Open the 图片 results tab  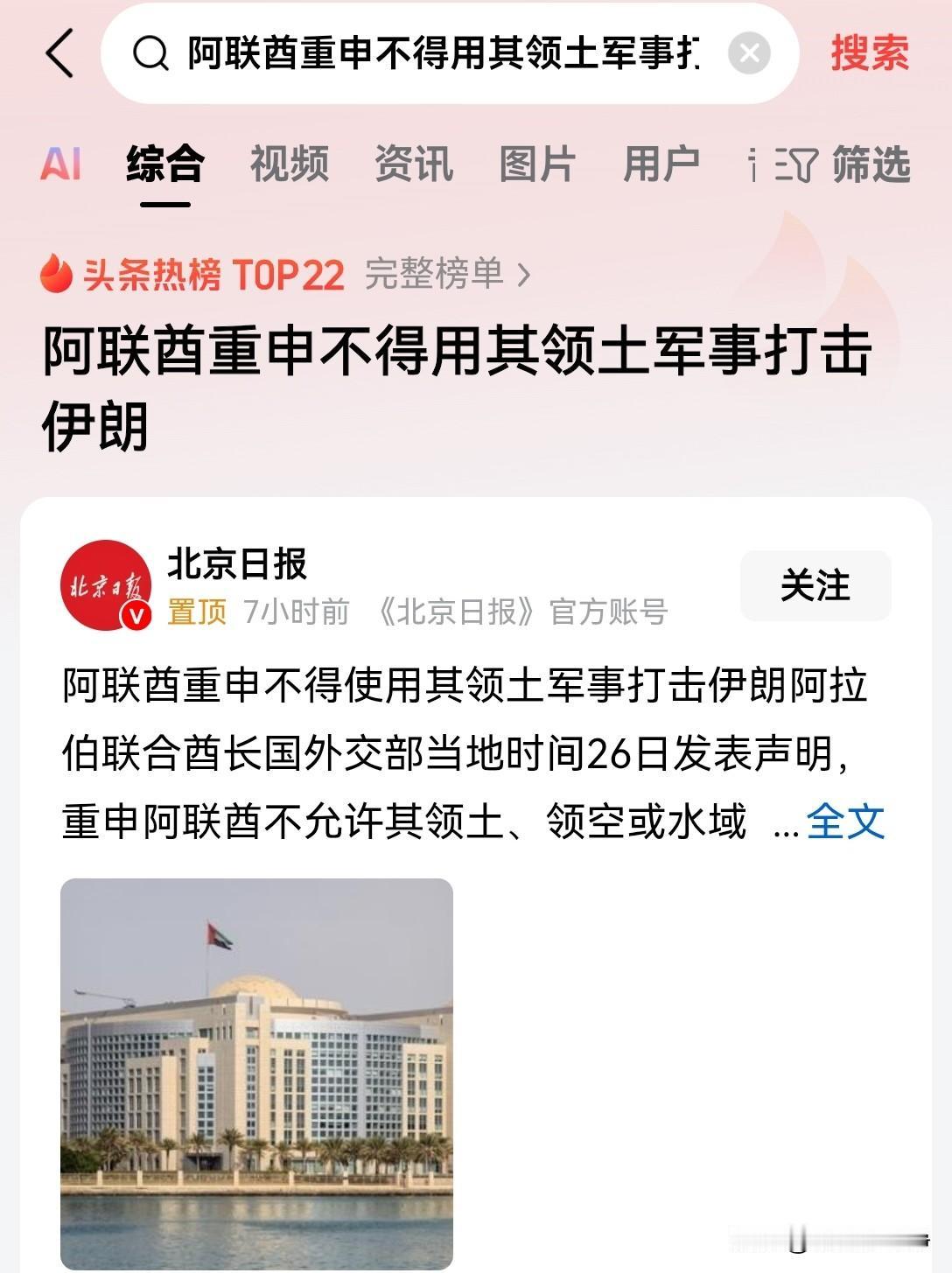[x=536, y=166]
